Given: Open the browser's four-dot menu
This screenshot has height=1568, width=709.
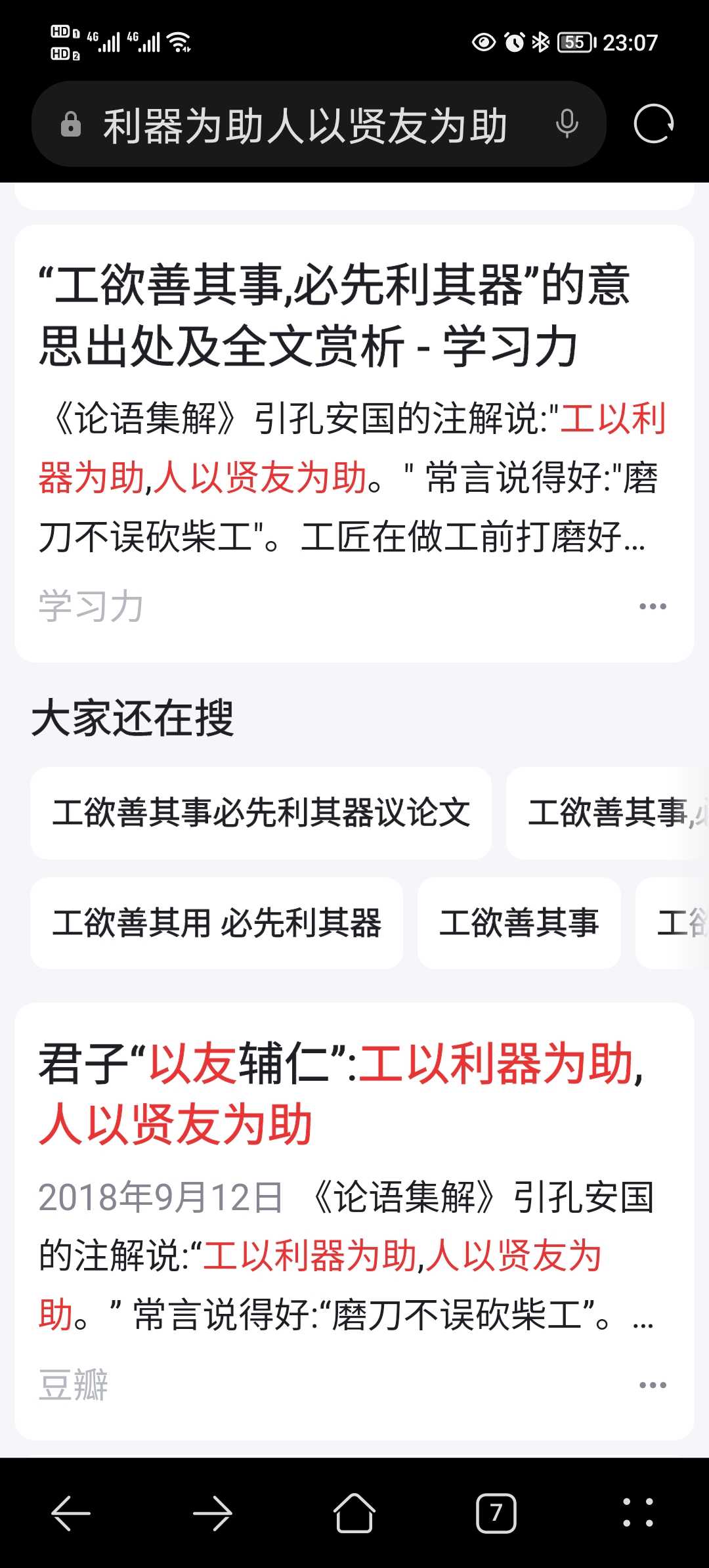Looking at the screenshot, I should [x=638, y=1513].
